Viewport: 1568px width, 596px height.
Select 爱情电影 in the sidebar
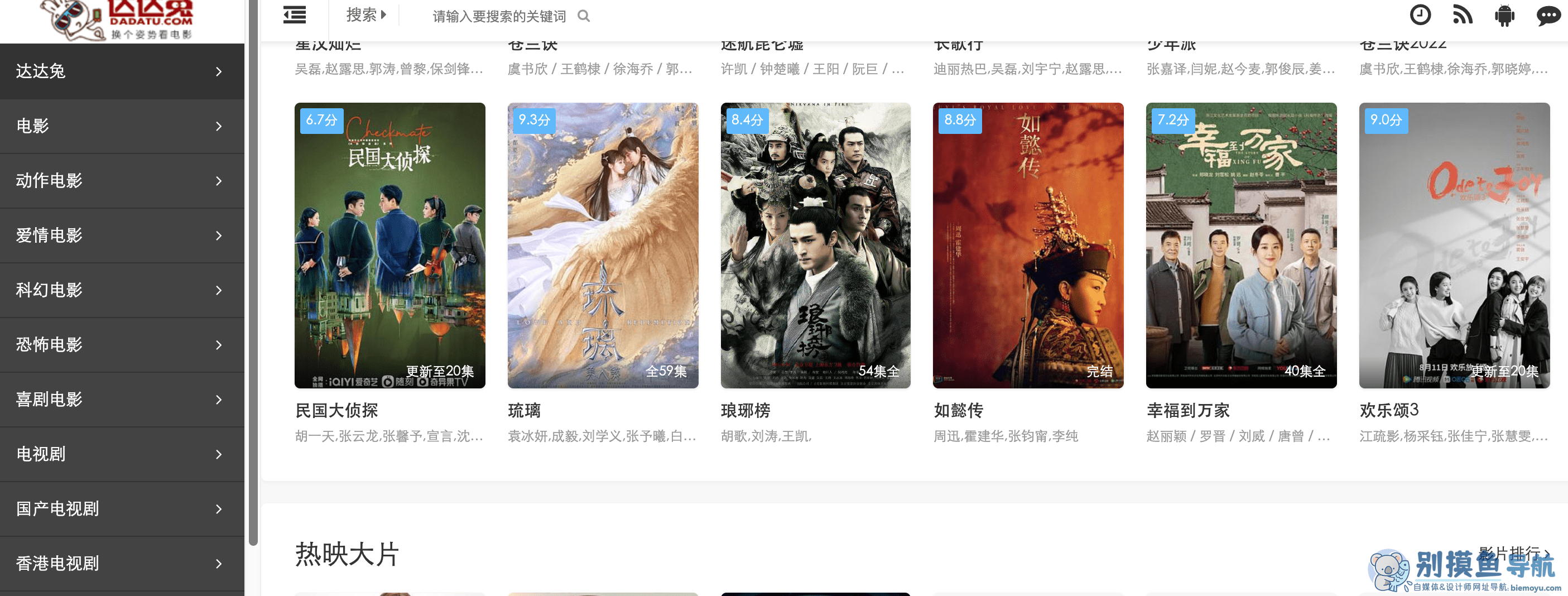pyautogui.click(x=122, y=235)
